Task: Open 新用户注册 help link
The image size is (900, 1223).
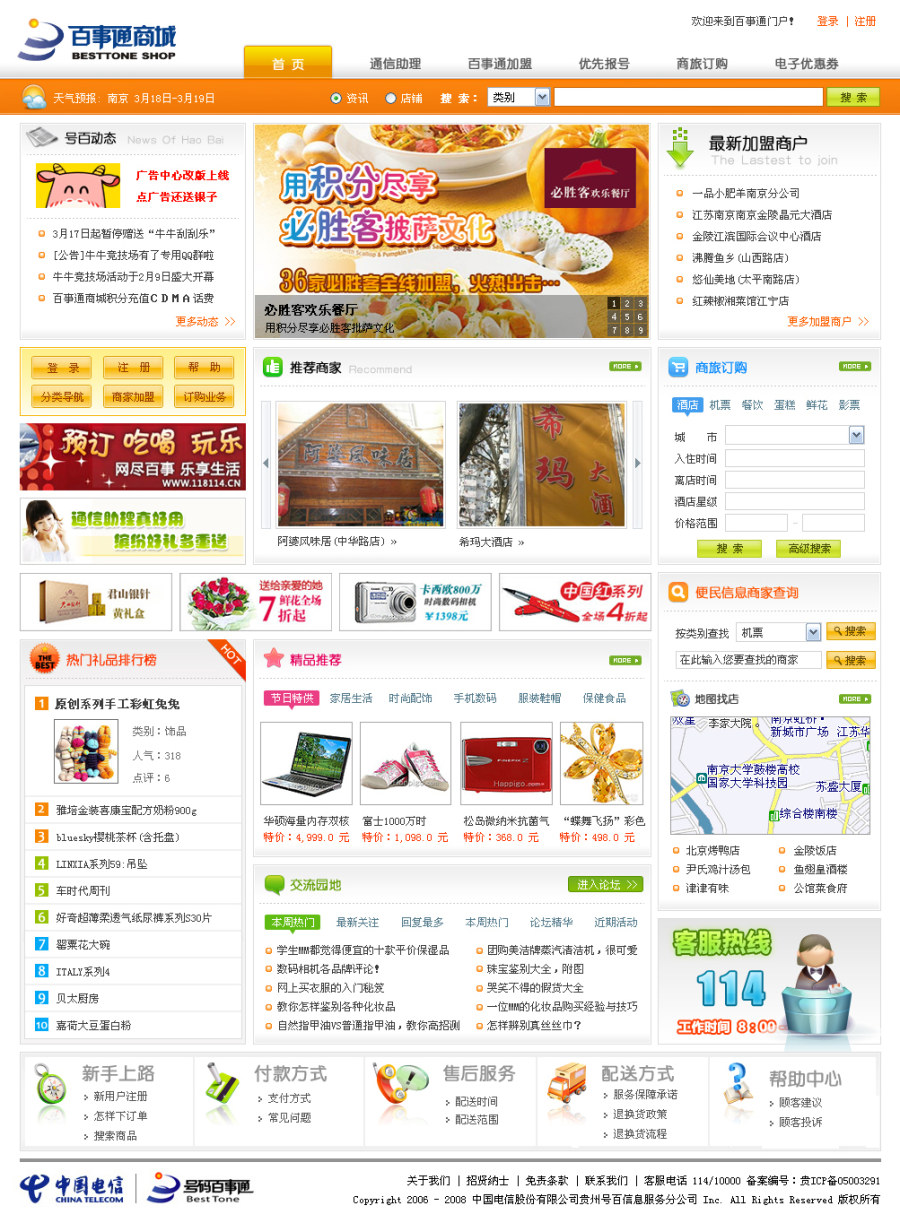Action: pyautogui.click(x=121, y=1096)
